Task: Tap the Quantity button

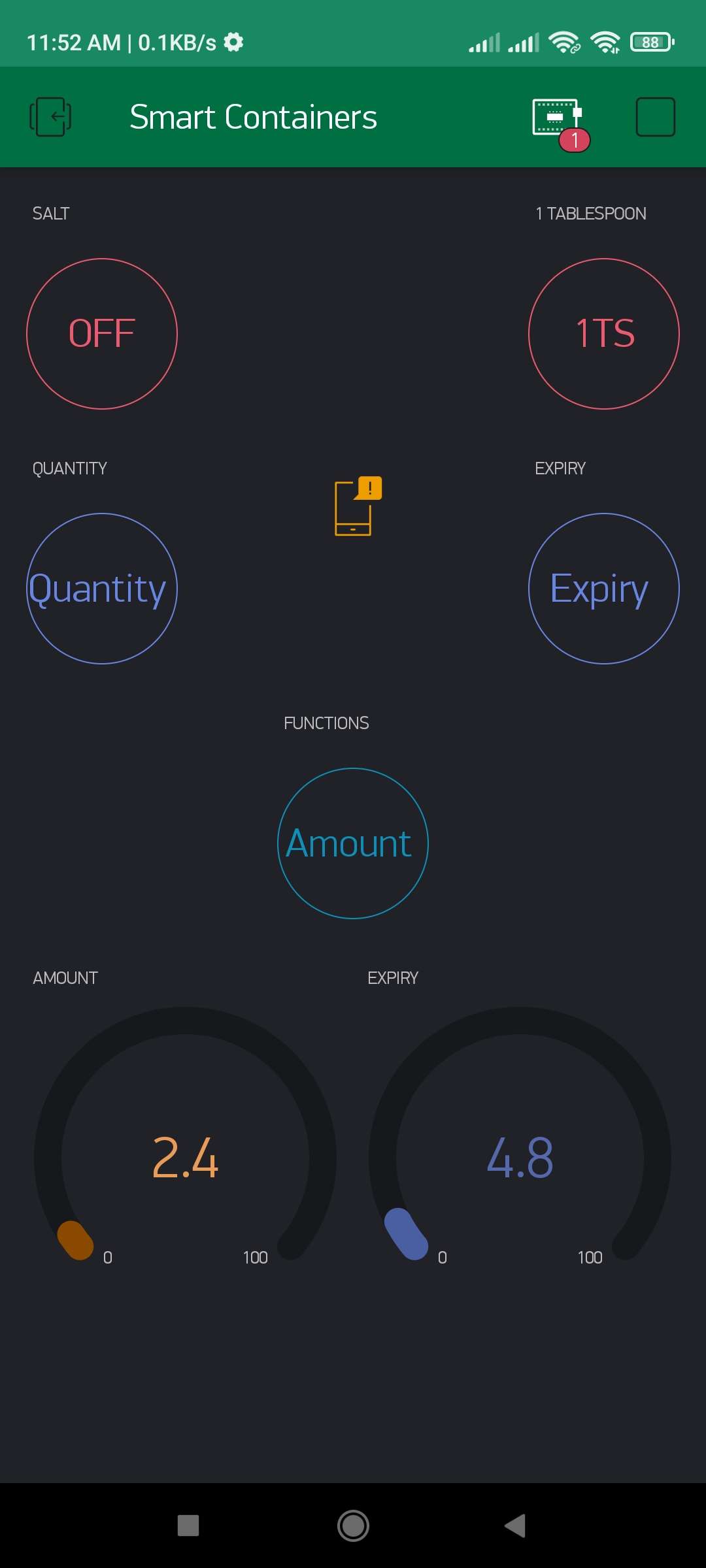Action: [102, 589]
